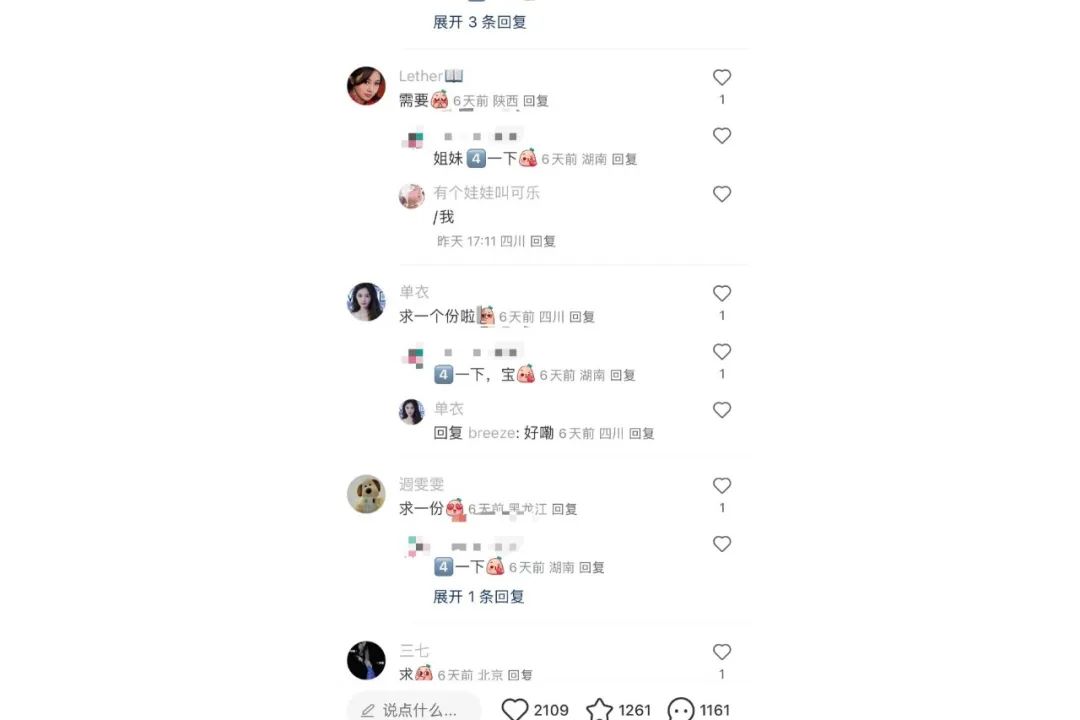Reply to the 求一份 comment from Heilongjiang
This screenshot has width=1080, height=720.
(x=565, y=509)
